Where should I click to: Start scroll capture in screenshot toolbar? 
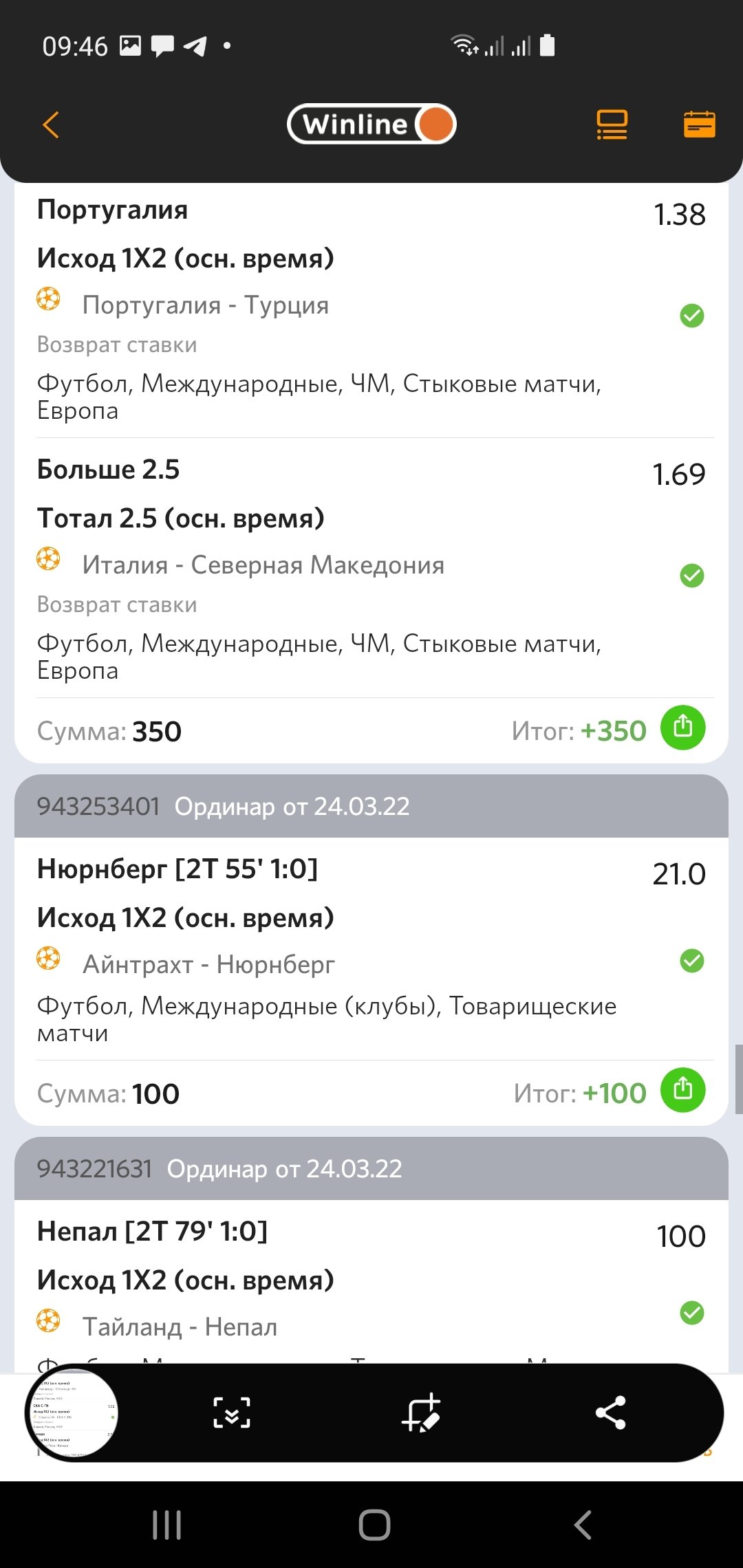(x=232, y=1413)
